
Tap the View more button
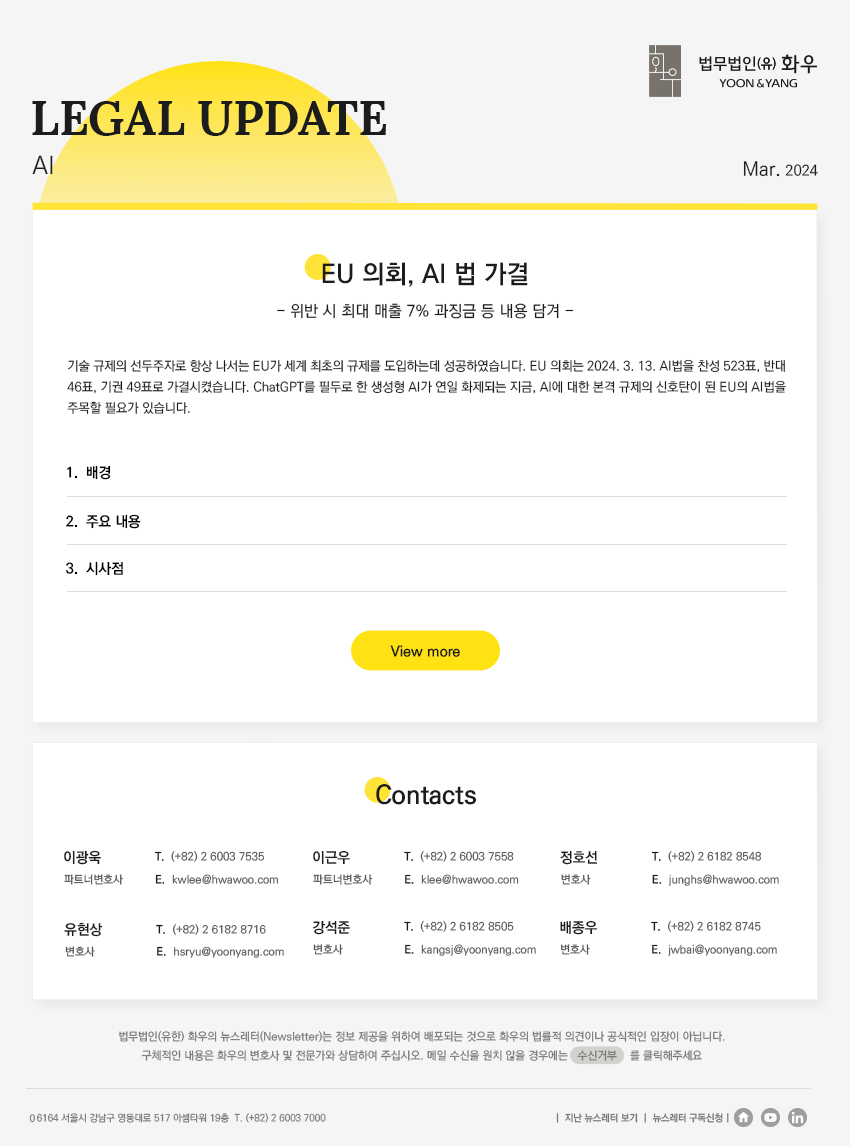point(425,651)
